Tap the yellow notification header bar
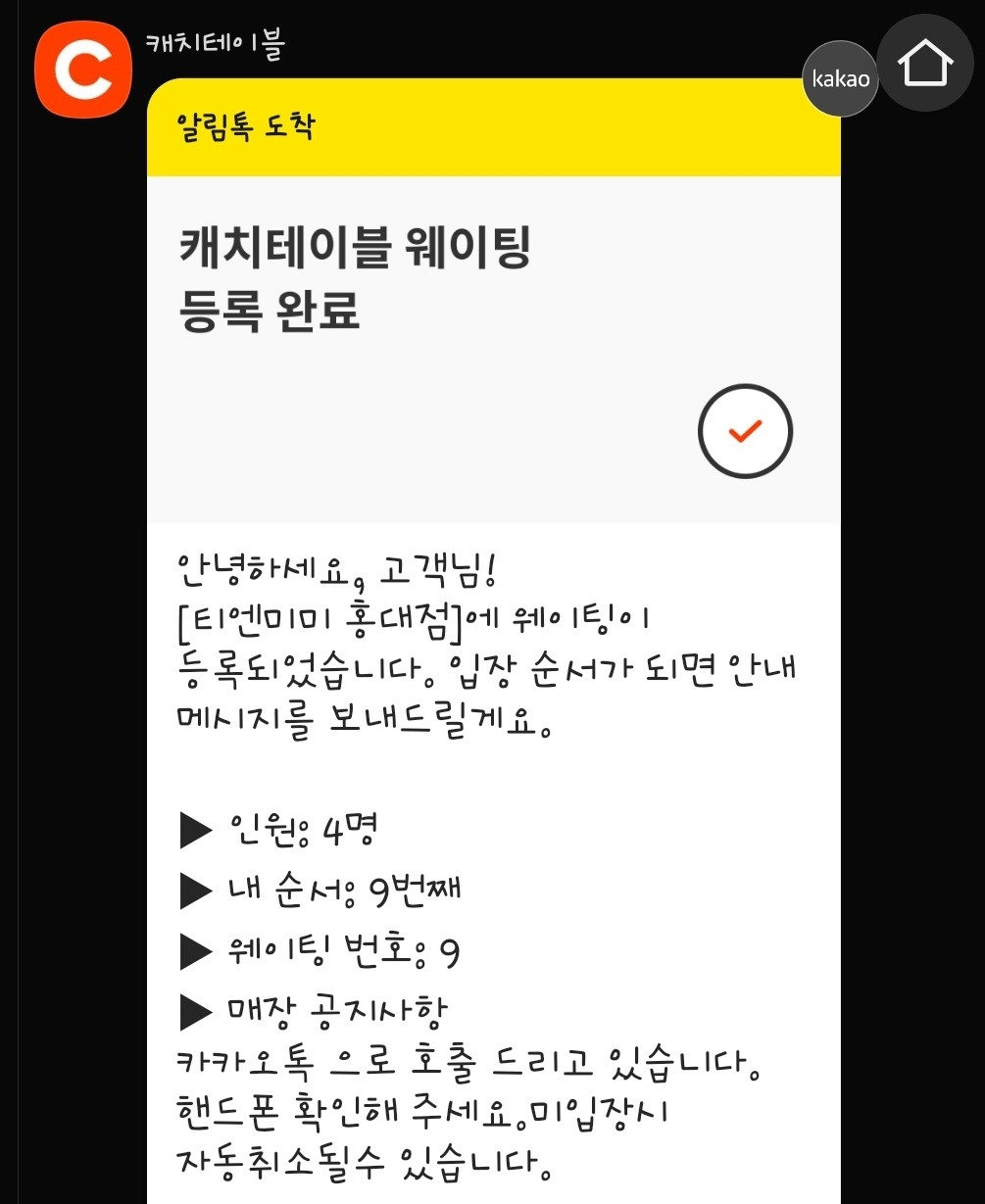The height and width of the screenshot is (1204, 985). (x=490, y=125)
